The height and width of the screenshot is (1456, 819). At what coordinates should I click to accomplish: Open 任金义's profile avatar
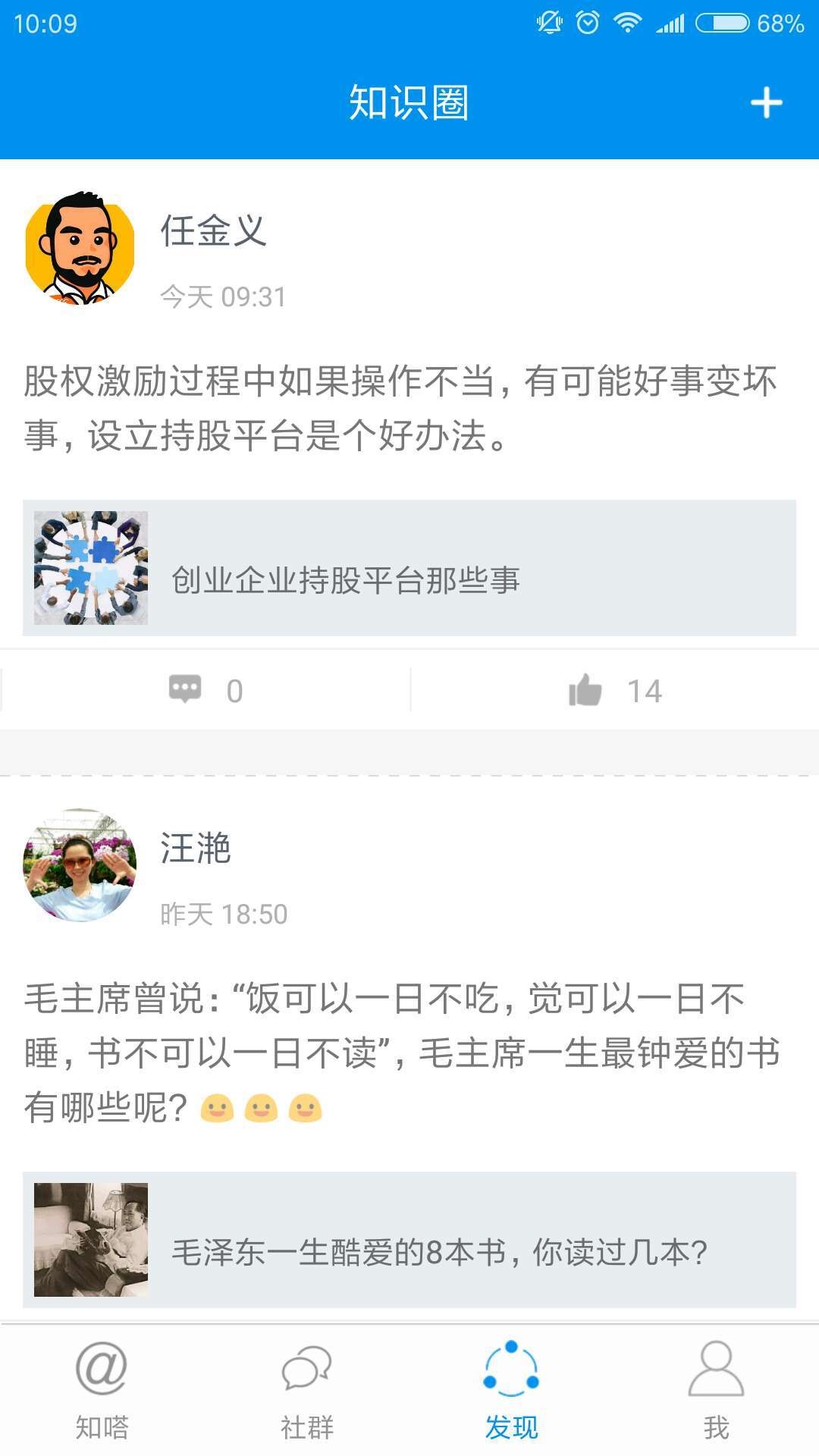[80, 248]
